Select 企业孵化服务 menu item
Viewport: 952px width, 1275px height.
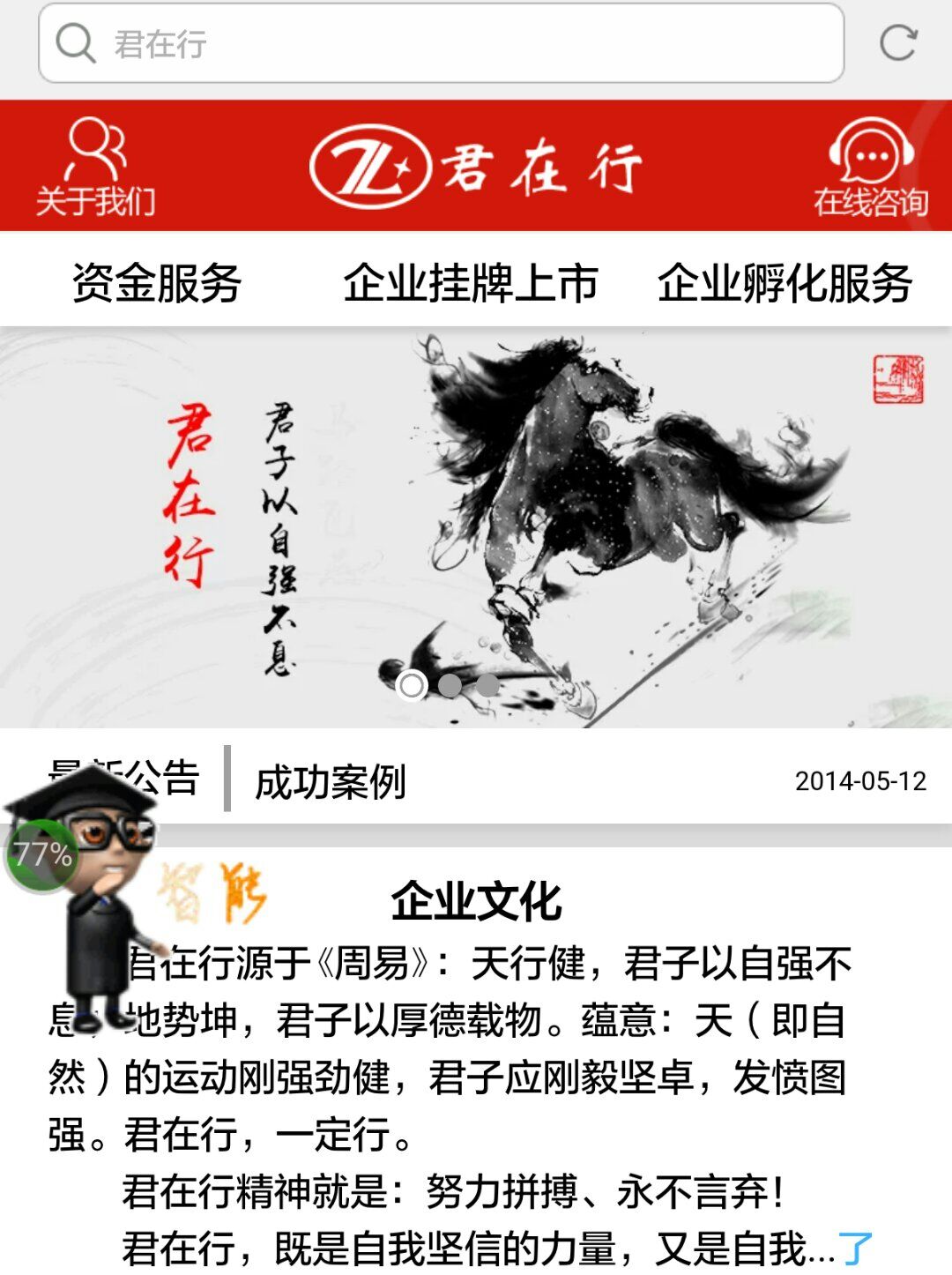(x=785, y=283)
